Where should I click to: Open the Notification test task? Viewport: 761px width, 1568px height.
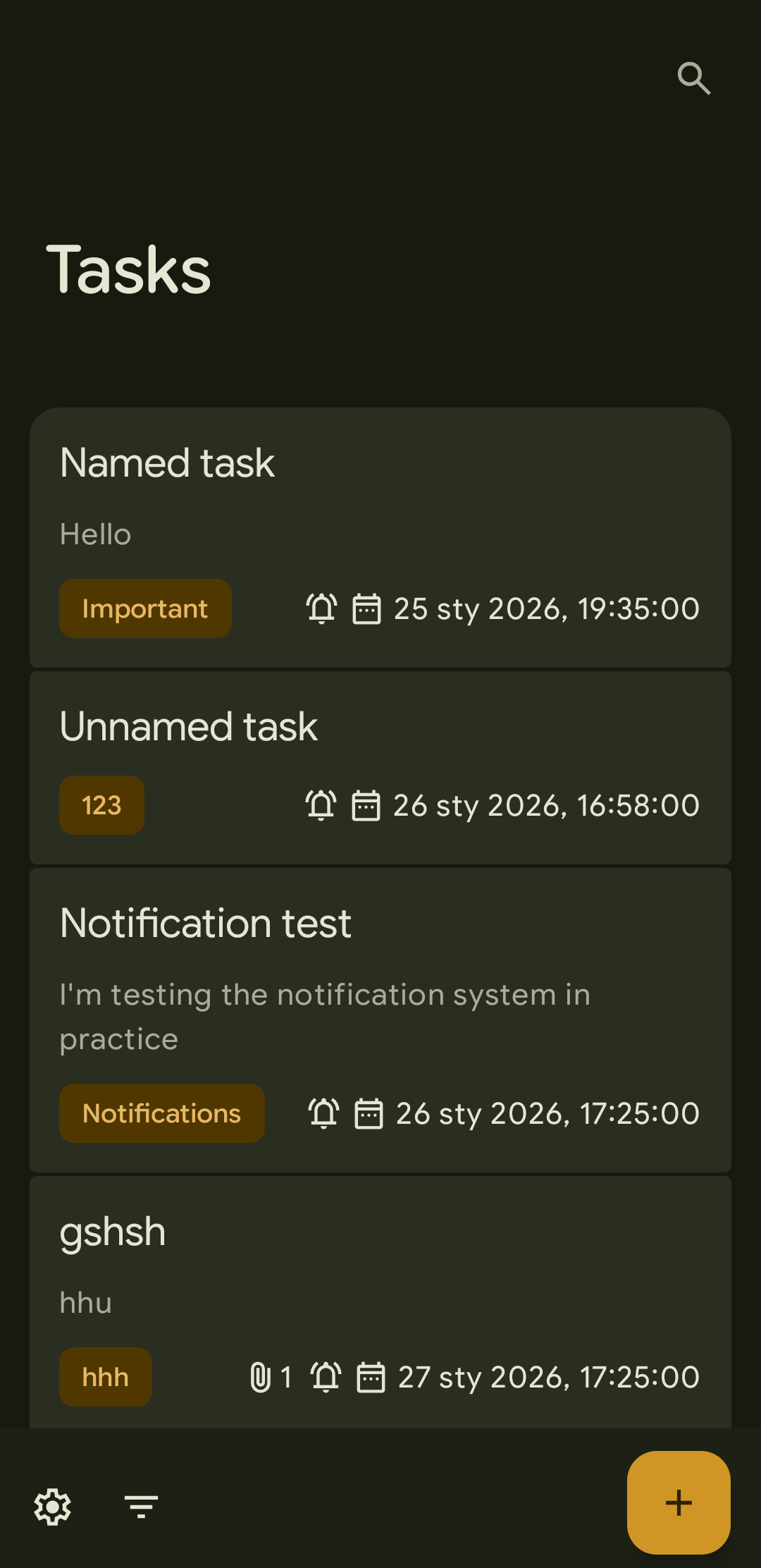pyautogui.click(x=380, y=987)
